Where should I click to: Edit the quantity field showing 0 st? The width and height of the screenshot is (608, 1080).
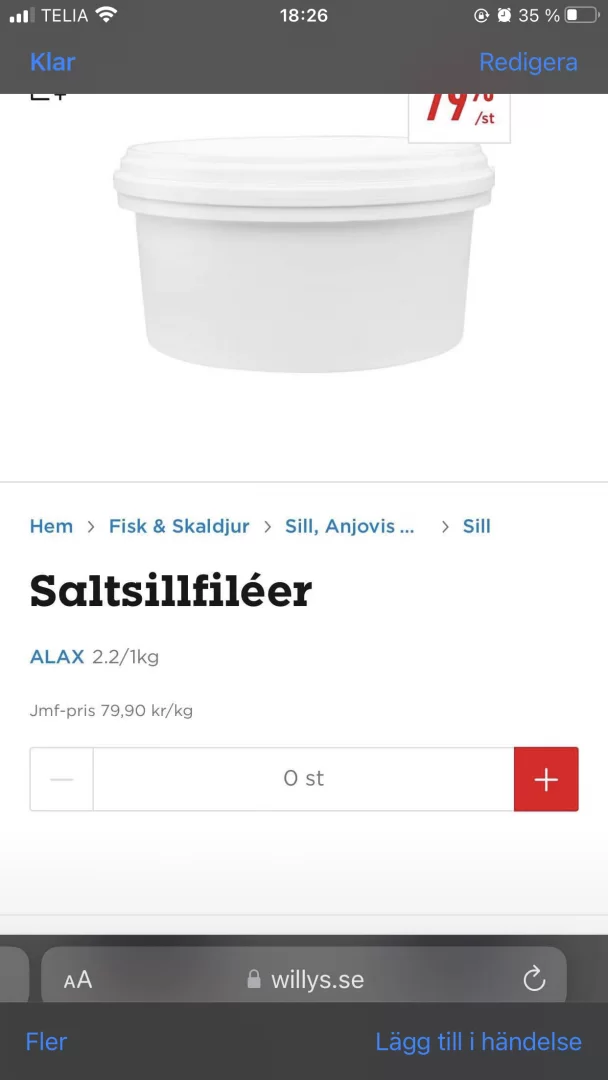303,779
